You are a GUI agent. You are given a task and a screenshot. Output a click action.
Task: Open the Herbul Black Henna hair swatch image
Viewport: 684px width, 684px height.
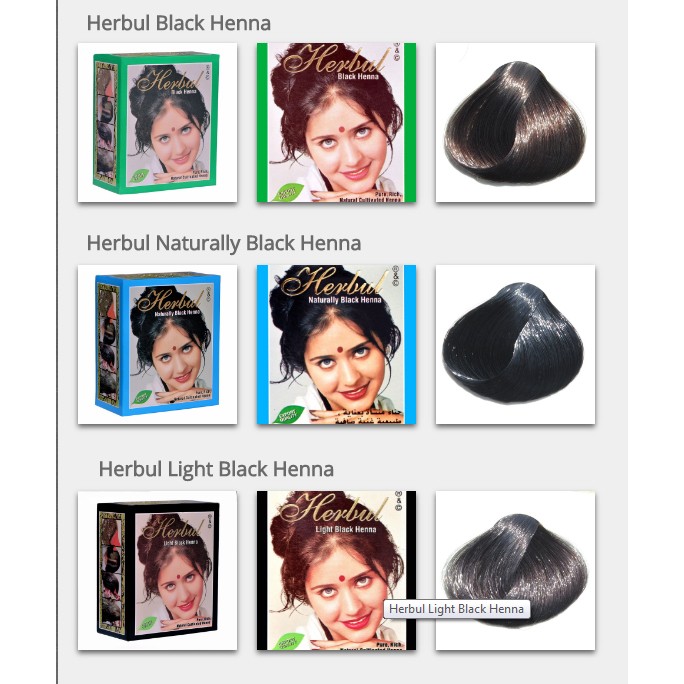pos(515,122)
